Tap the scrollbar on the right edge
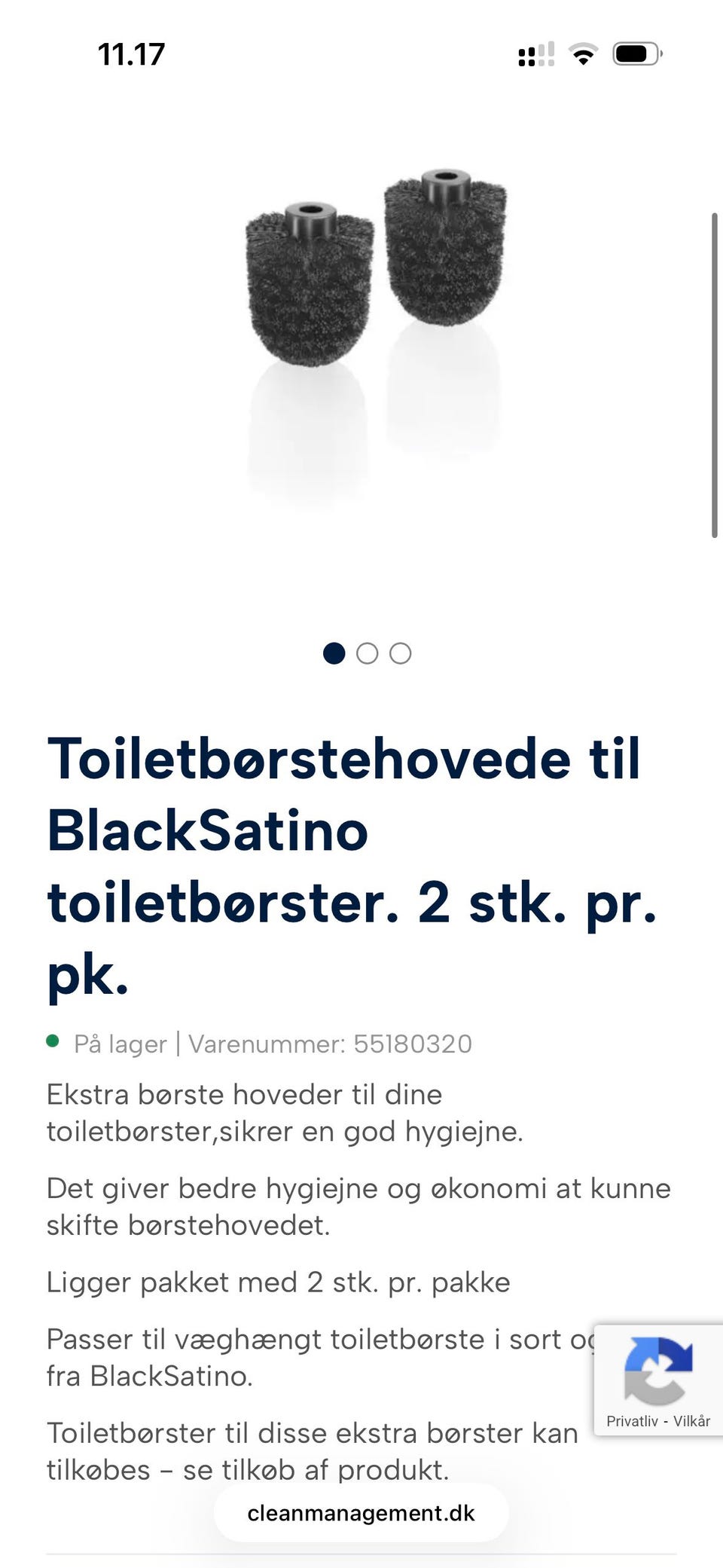 point(715,369)
